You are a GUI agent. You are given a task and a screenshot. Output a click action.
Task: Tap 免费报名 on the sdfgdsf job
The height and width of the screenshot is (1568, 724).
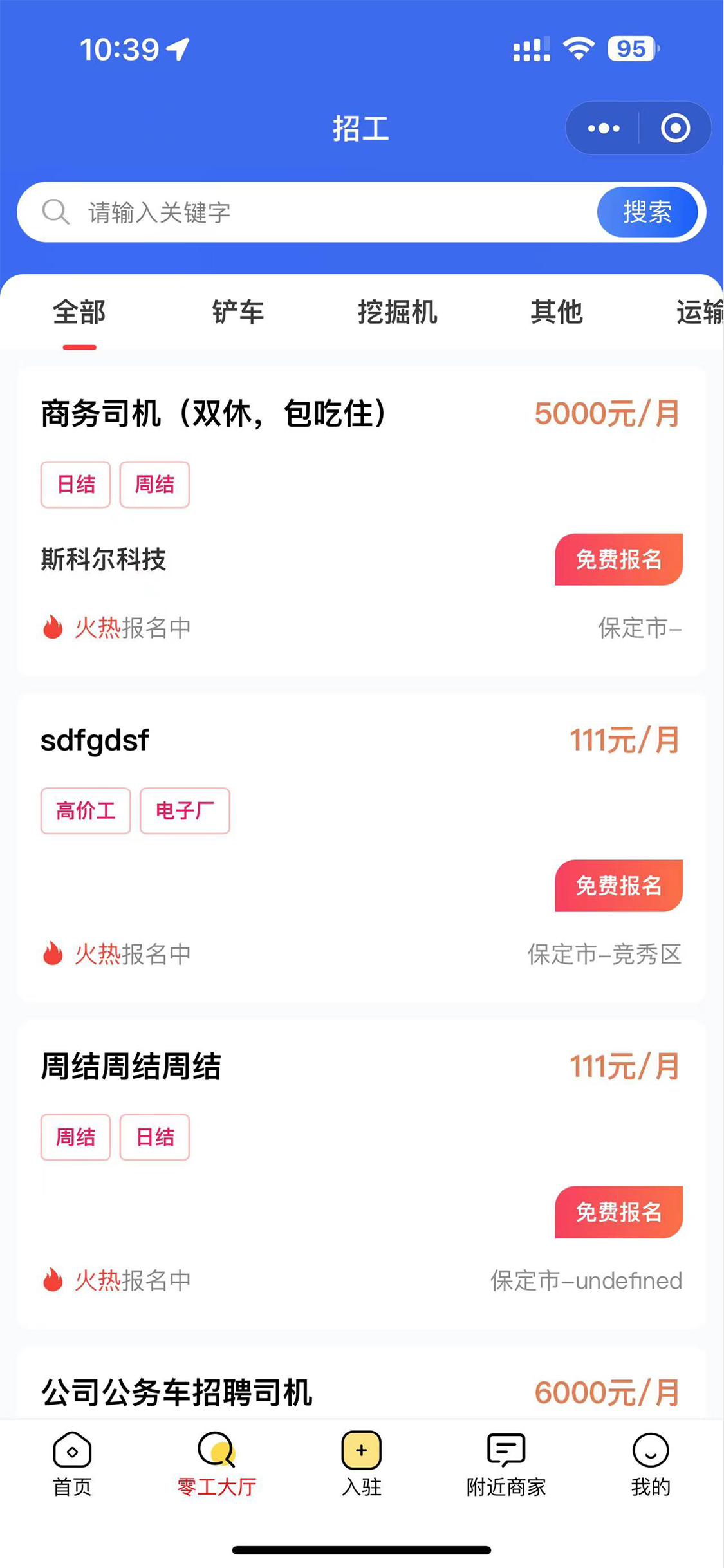(618, 885)
